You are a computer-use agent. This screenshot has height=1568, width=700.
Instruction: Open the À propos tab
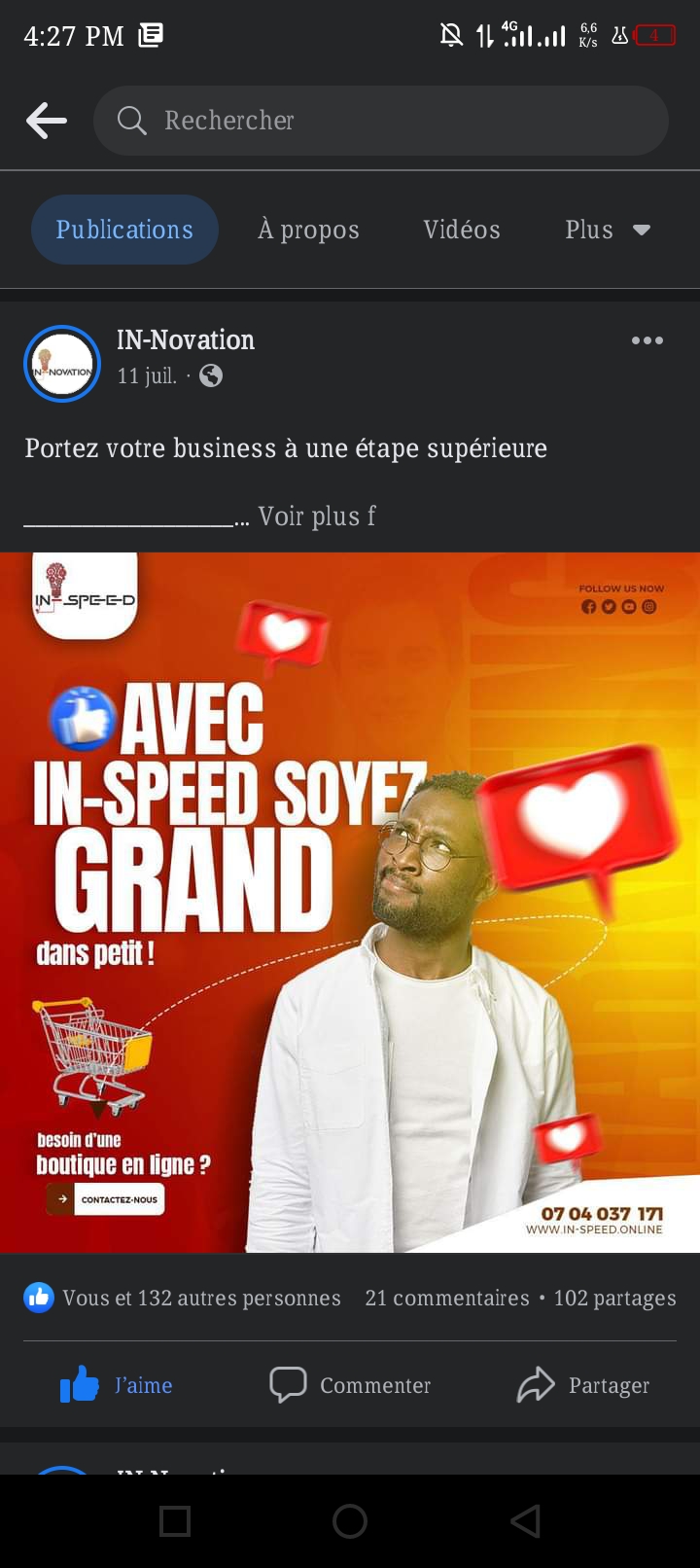click(308, 230)
